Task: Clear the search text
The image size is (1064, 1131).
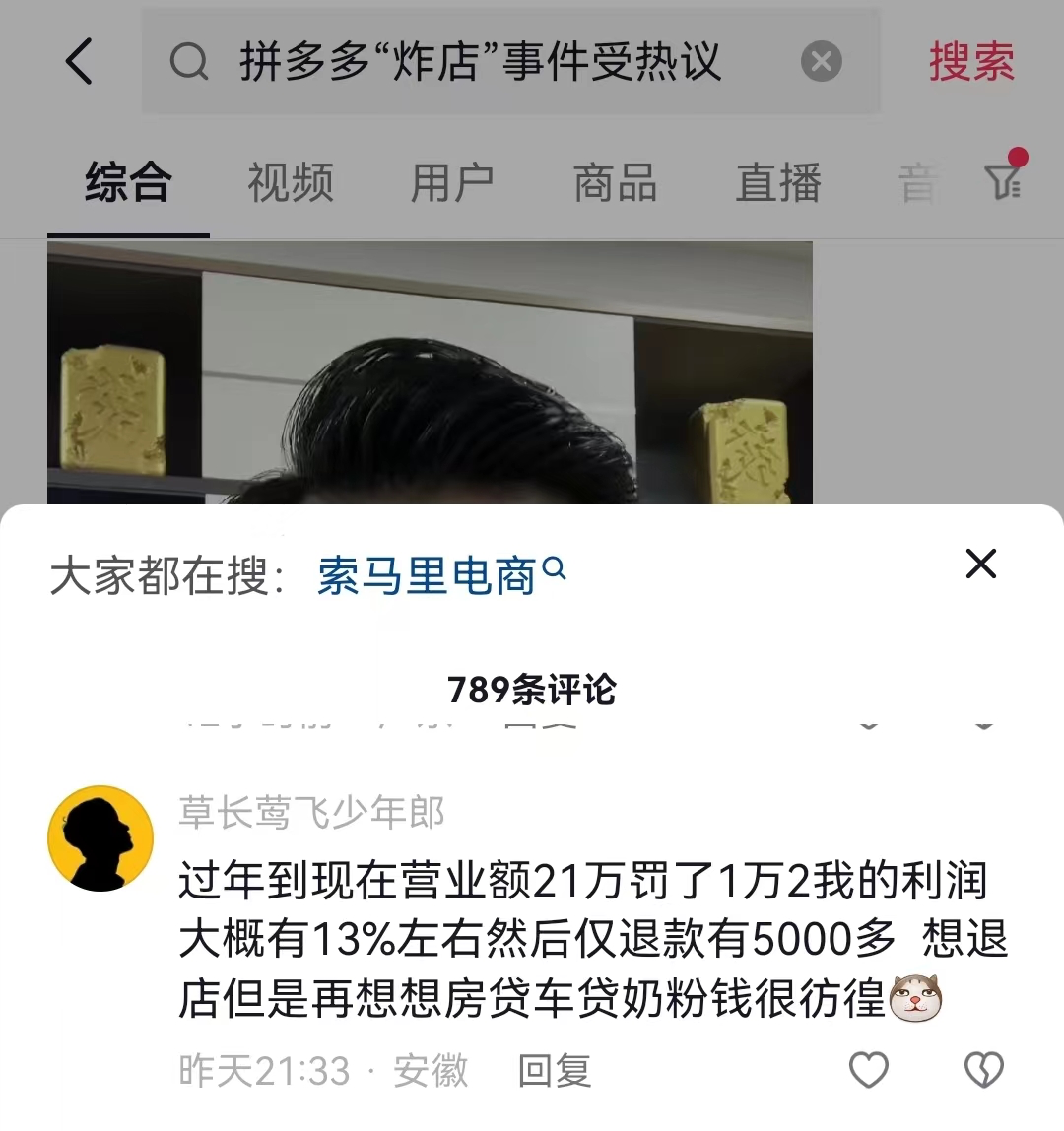Action: pyautogui.click(x=821, y=62)
